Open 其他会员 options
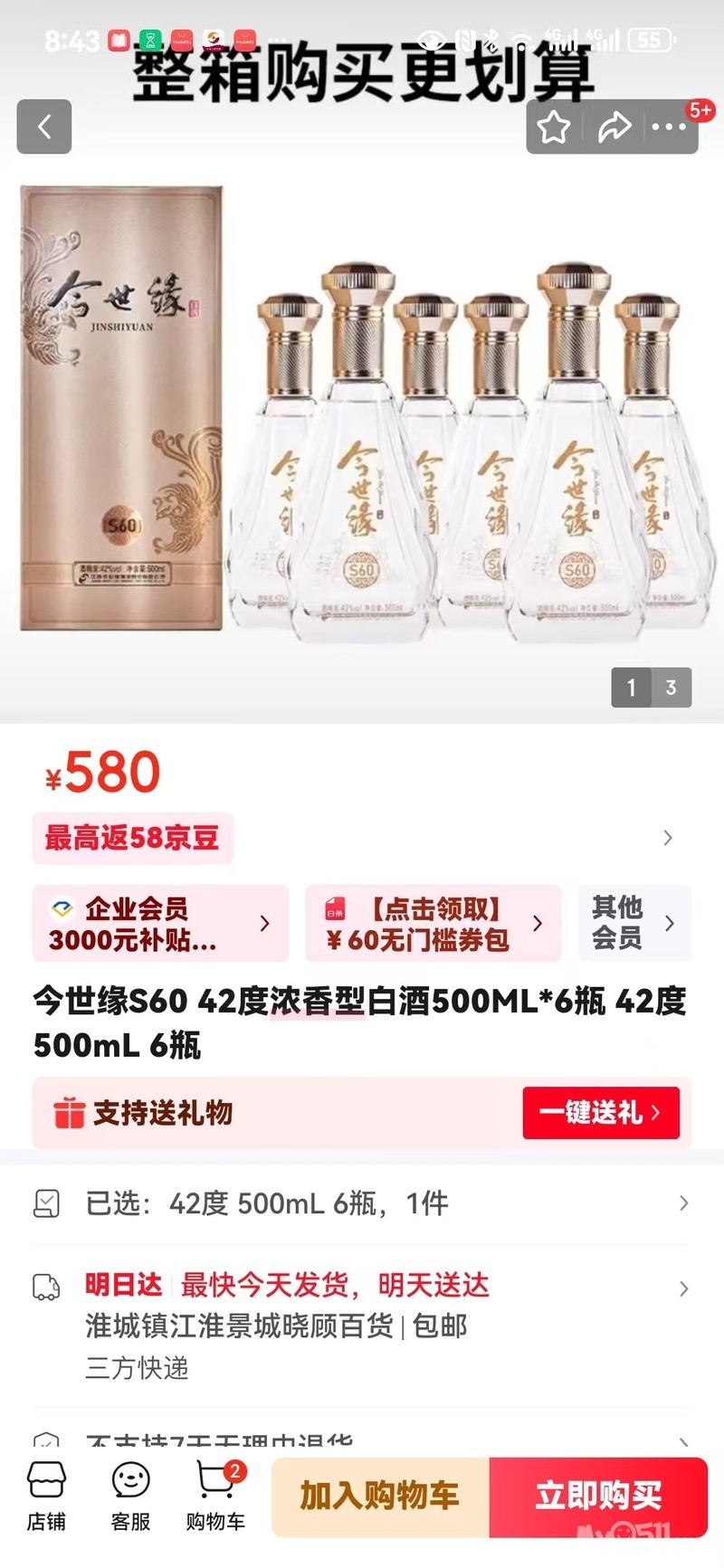The height and width of the screenshot is (1568, 724). coord(634,923)
